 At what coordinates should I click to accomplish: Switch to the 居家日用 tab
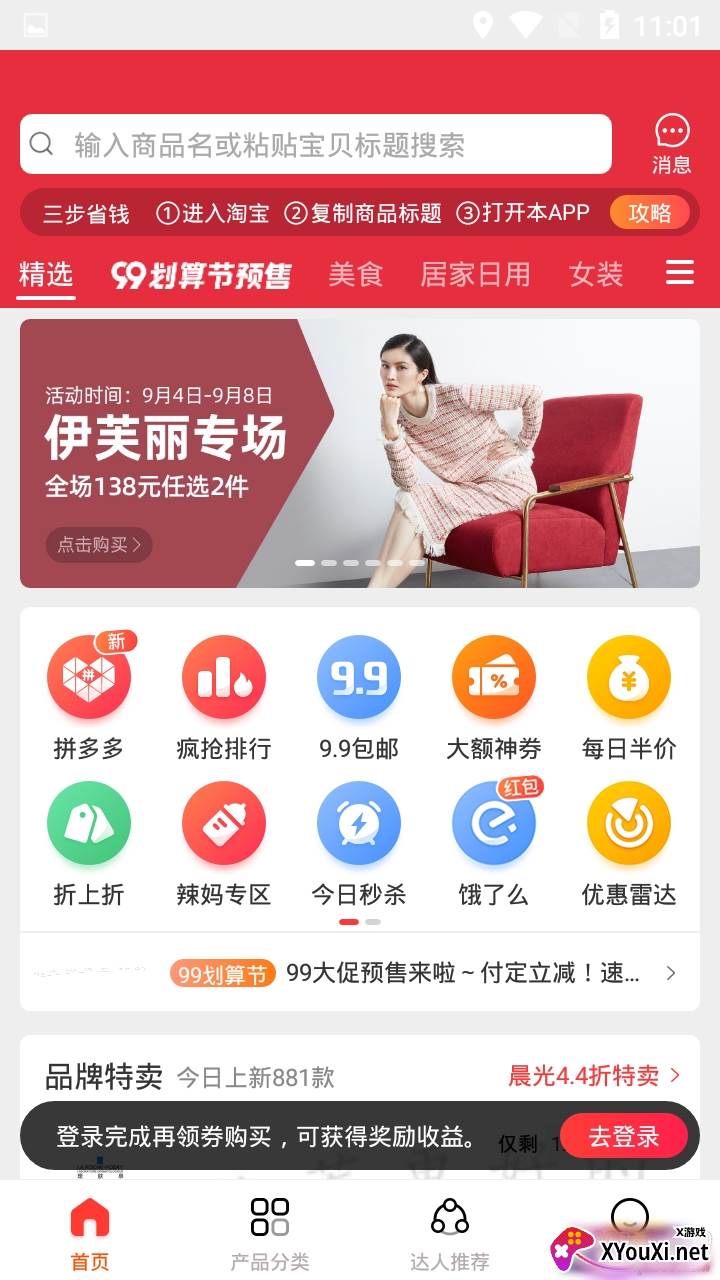[475, 274]
